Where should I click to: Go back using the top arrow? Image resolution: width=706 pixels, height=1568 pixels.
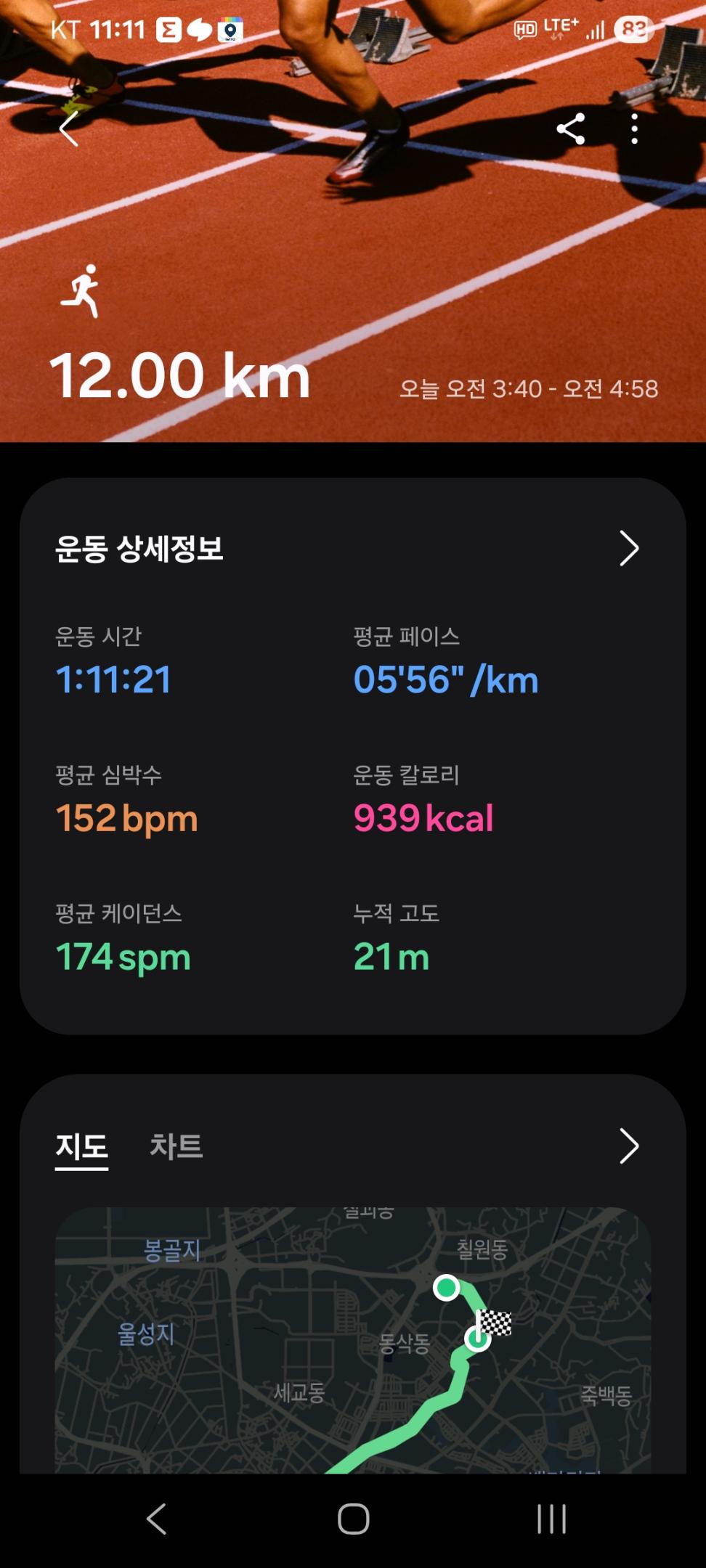click(69, 130)
